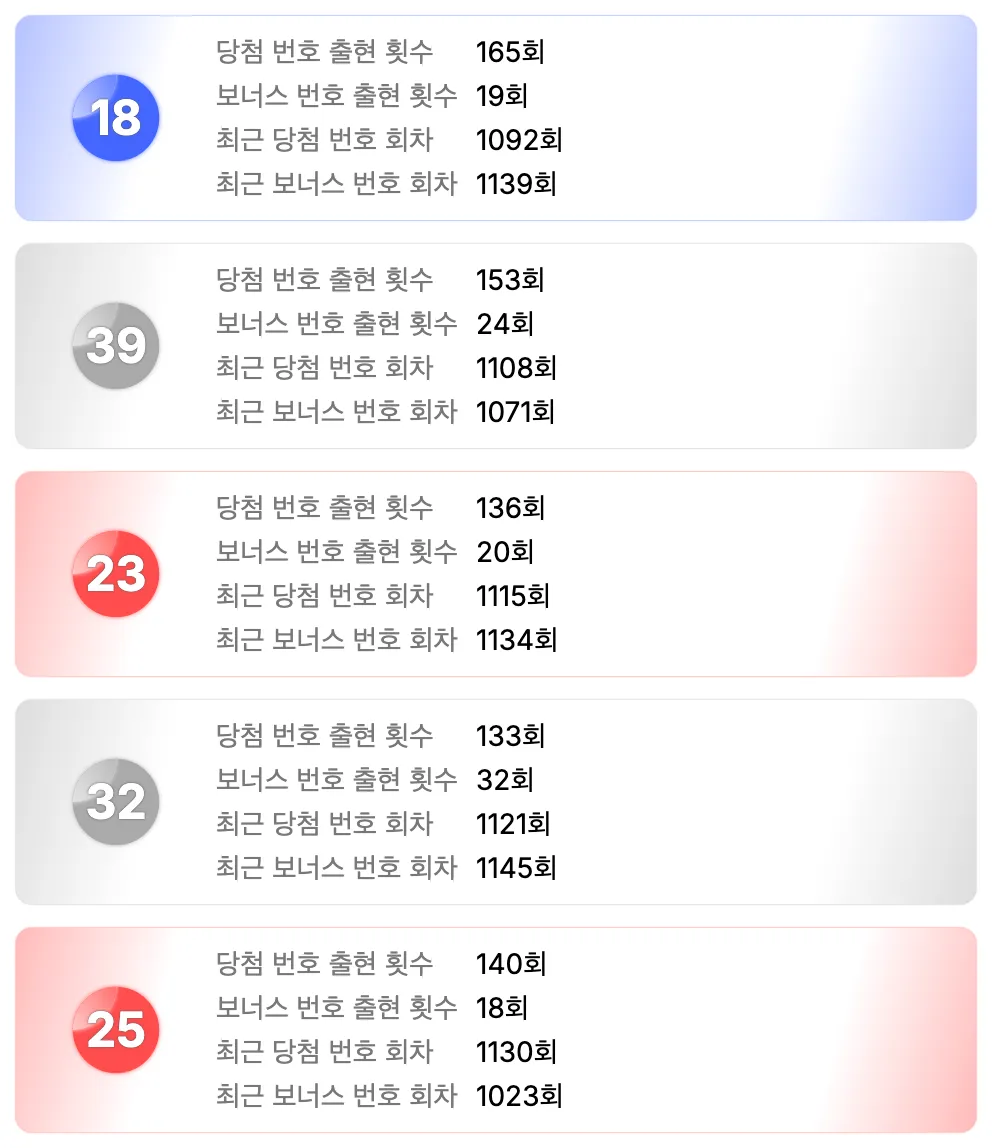Viewport: 992px width, 1148px height.
Task: Tap the 32회 bonus count on card 32
Action: pyautogui.click(x=505, y=780)
